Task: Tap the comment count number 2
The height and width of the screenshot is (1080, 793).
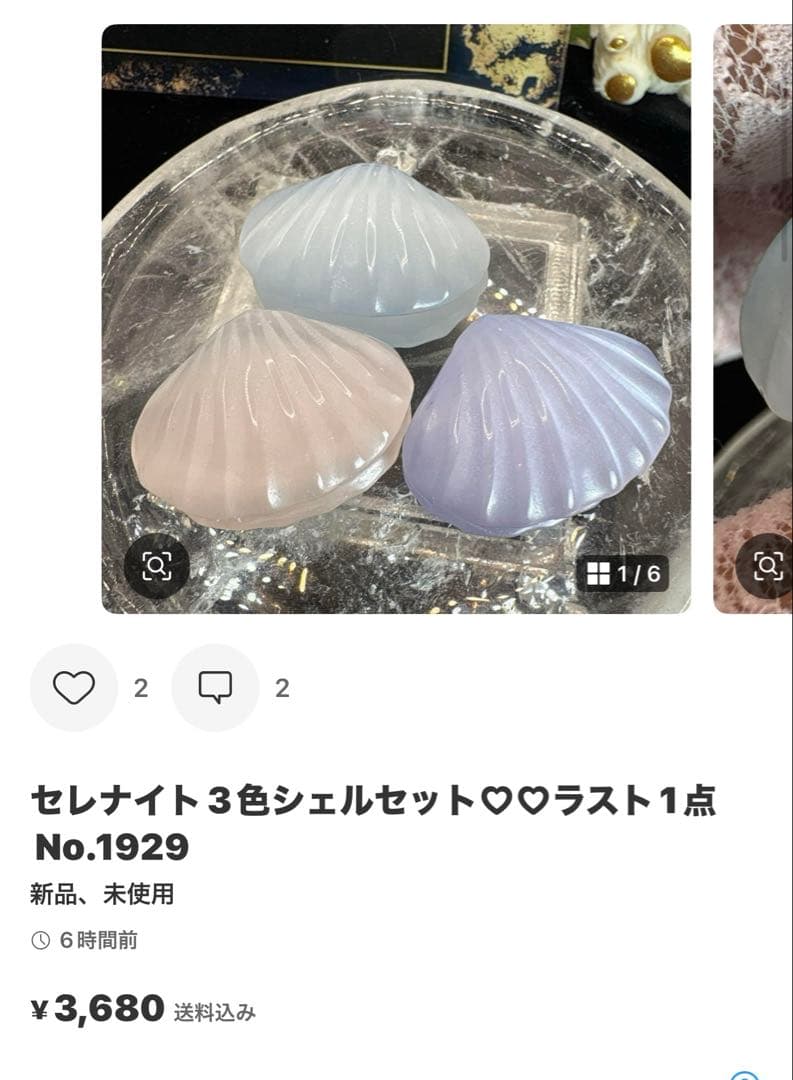Action: (x=281, y=688)
